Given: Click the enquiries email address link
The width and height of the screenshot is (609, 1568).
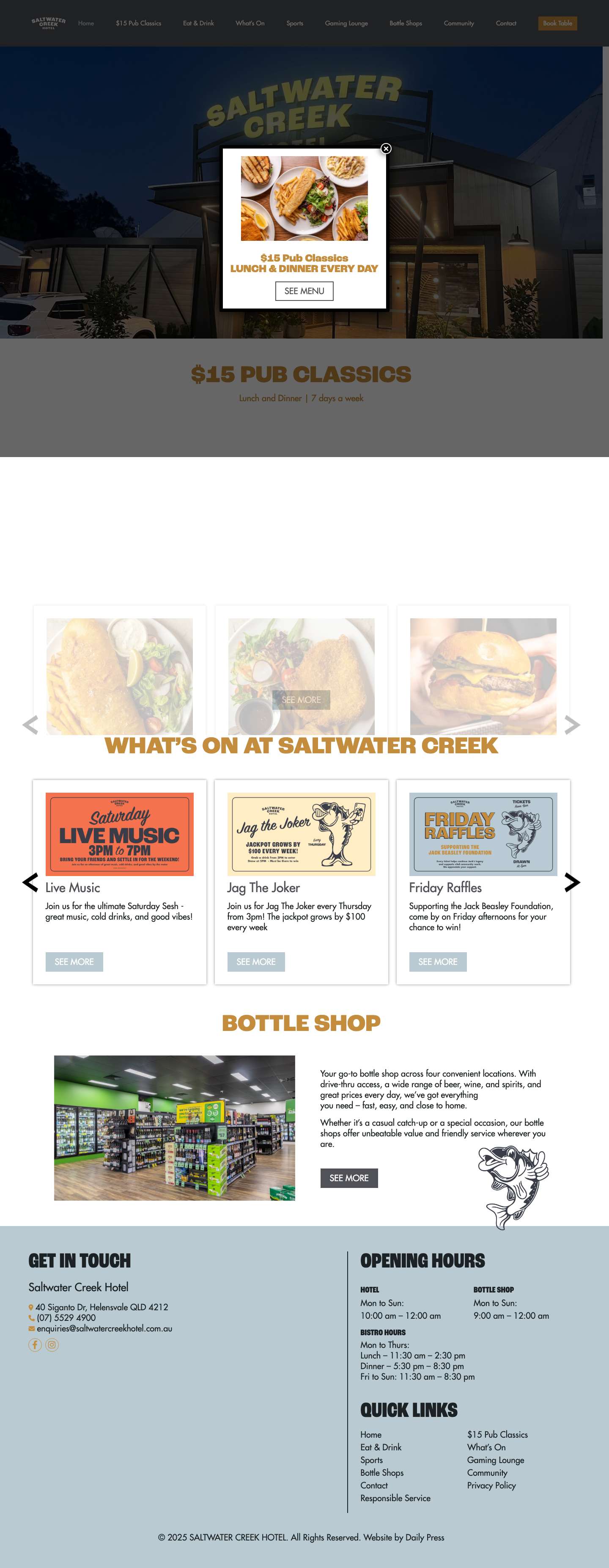Looking at the screenshot, I should click(x=104, y=1328).
